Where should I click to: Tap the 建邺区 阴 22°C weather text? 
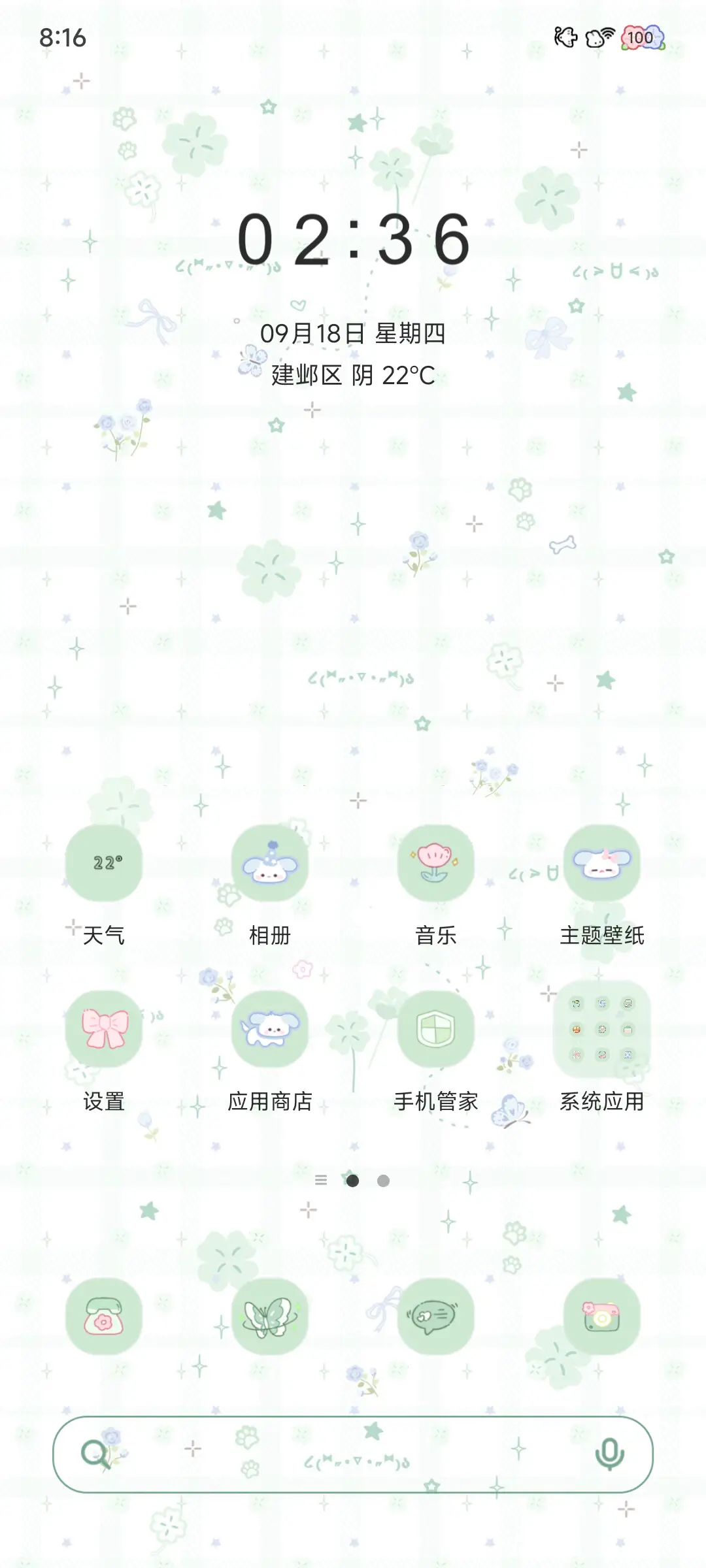353,374
